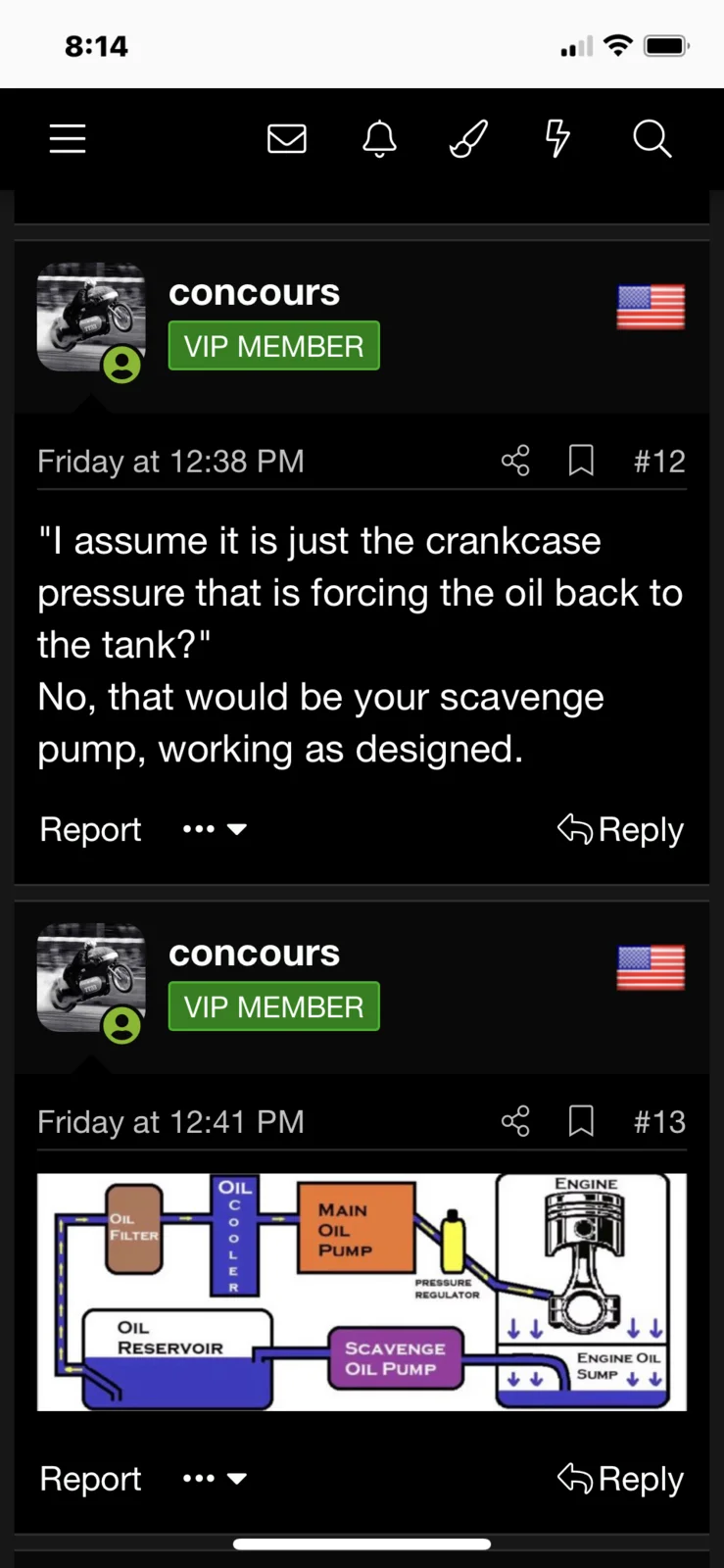
Task: Bookmark post #12
Action: coord(581,461)
